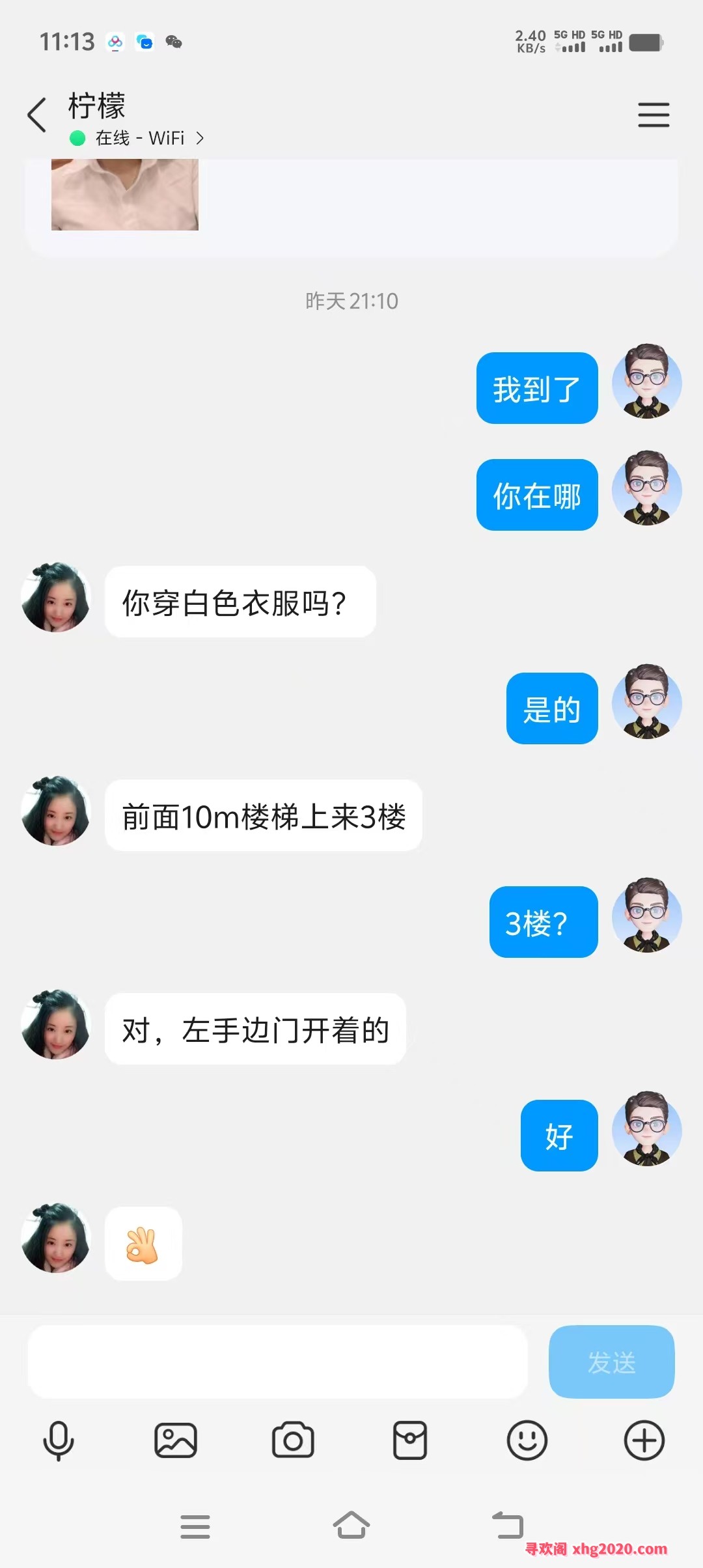Go to the system home screen

351,1525
